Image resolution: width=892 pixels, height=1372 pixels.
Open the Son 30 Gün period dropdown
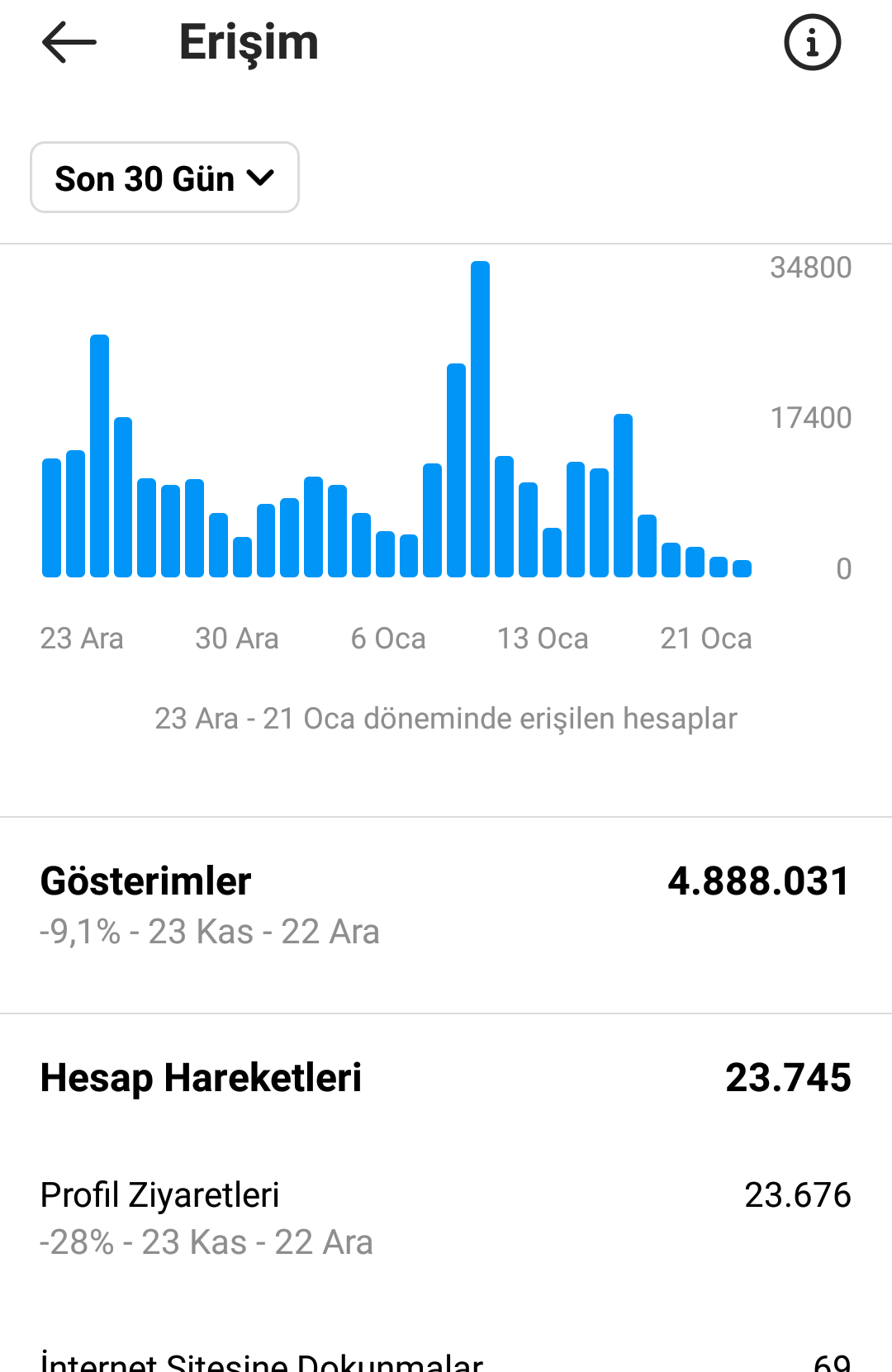click(x=164, y=178)
